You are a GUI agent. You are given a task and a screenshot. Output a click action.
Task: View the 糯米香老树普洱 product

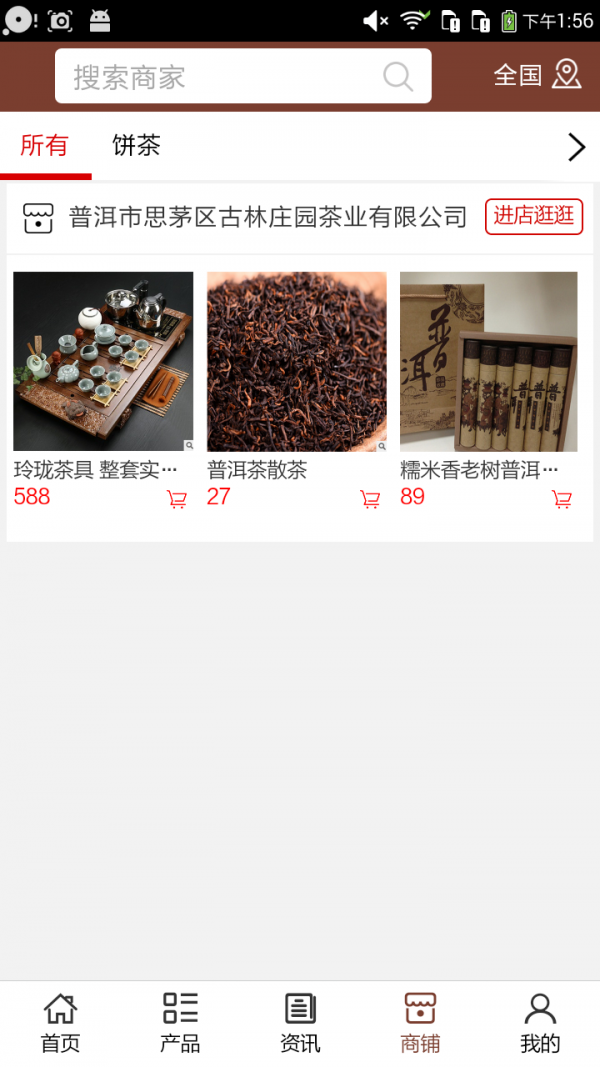(488, 361)
